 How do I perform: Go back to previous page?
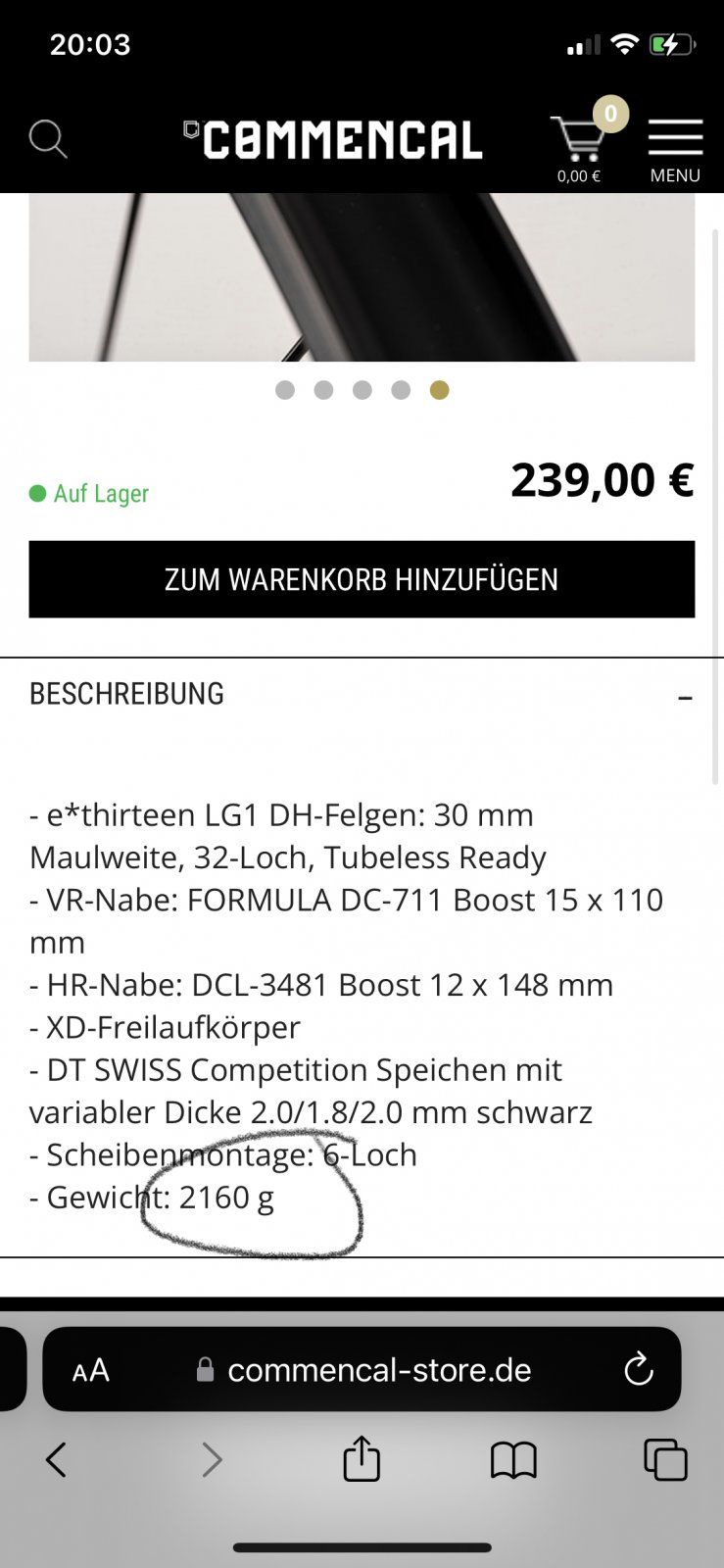[x=56, y=1459]
